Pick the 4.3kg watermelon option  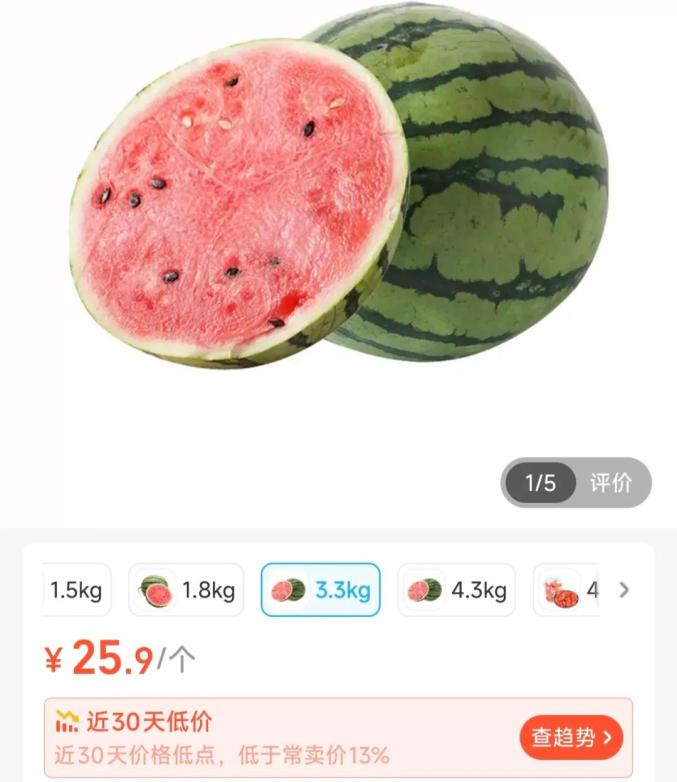pos(456,590)
